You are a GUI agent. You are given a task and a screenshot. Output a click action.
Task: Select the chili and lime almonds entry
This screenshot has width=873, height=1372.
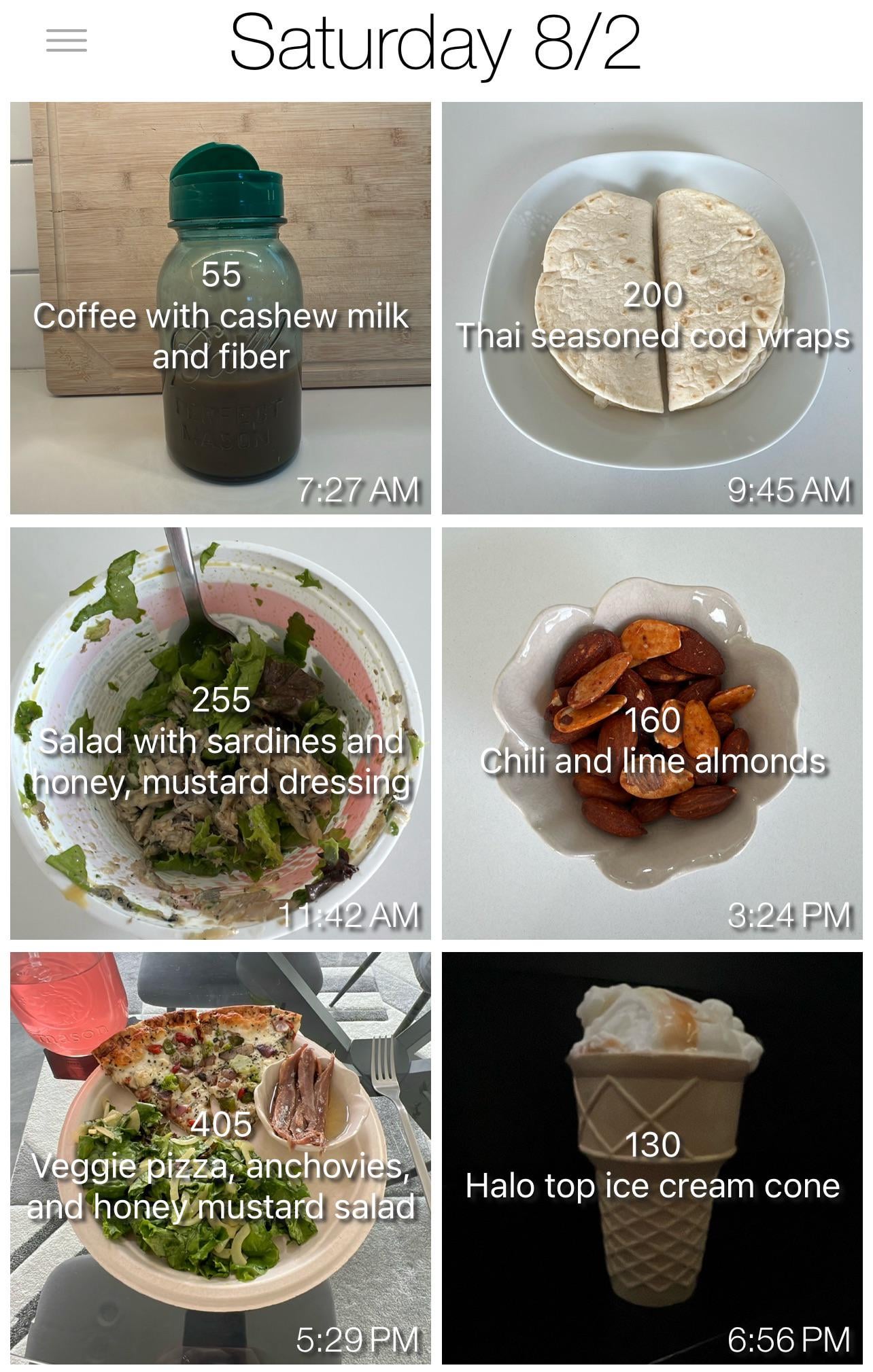[652, 733]
